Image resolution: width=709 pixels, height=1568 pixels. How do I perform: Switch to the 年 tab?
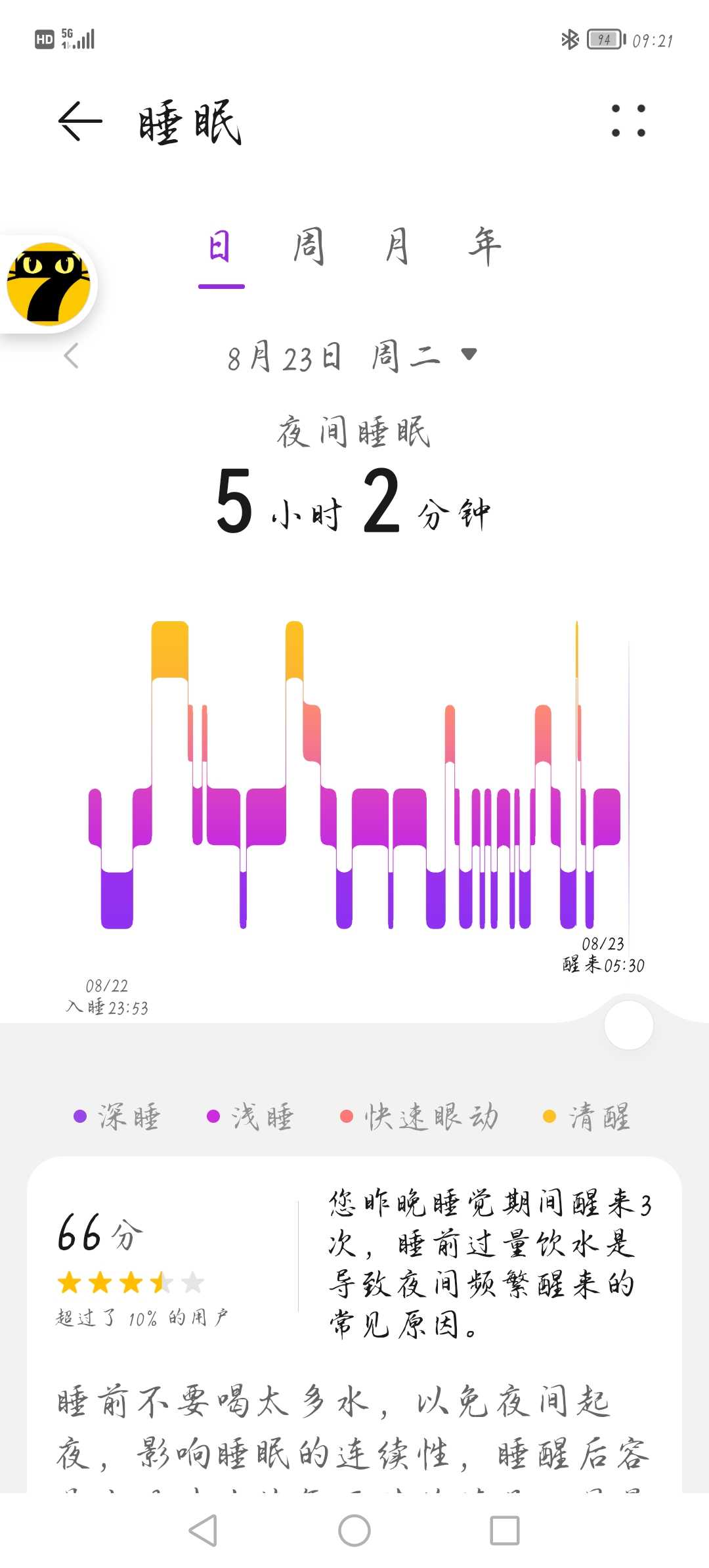click(485, 246)
